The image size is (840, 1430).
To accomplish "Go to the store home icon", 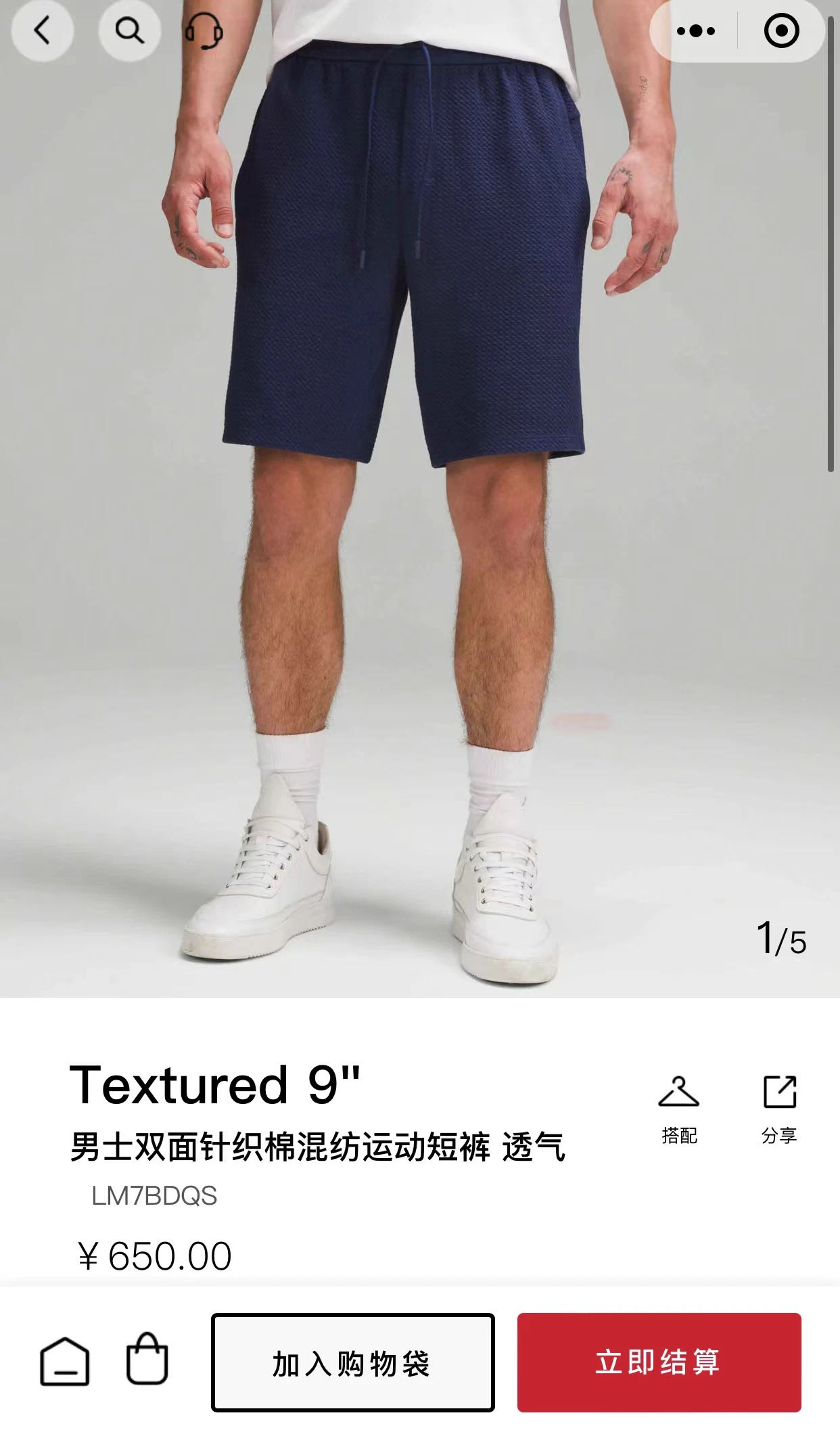I will (64, 1361).
